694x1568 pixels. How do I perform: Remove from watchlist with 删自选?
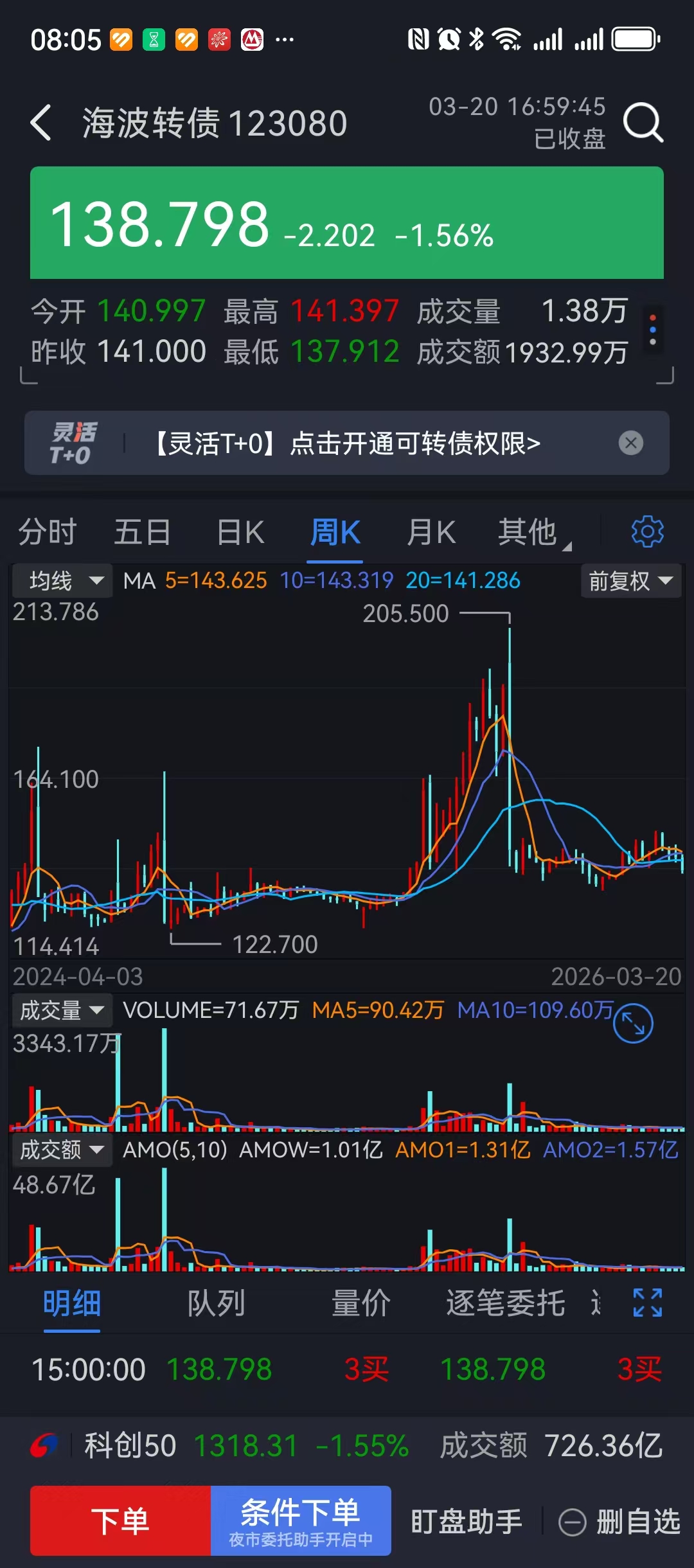[619, 1522]
